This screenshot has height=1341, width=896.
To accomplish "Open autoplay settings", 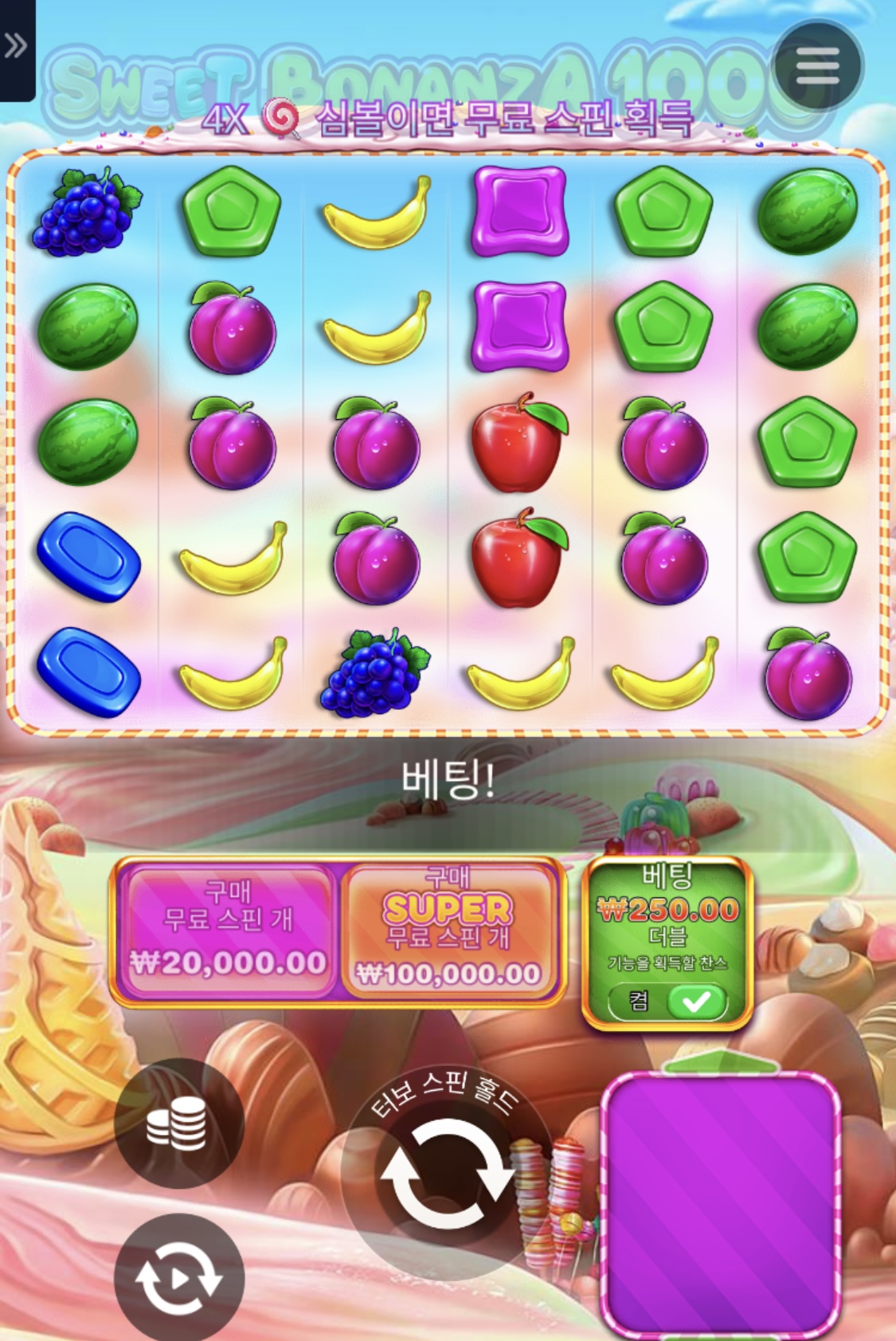I will click(178, 1278).
